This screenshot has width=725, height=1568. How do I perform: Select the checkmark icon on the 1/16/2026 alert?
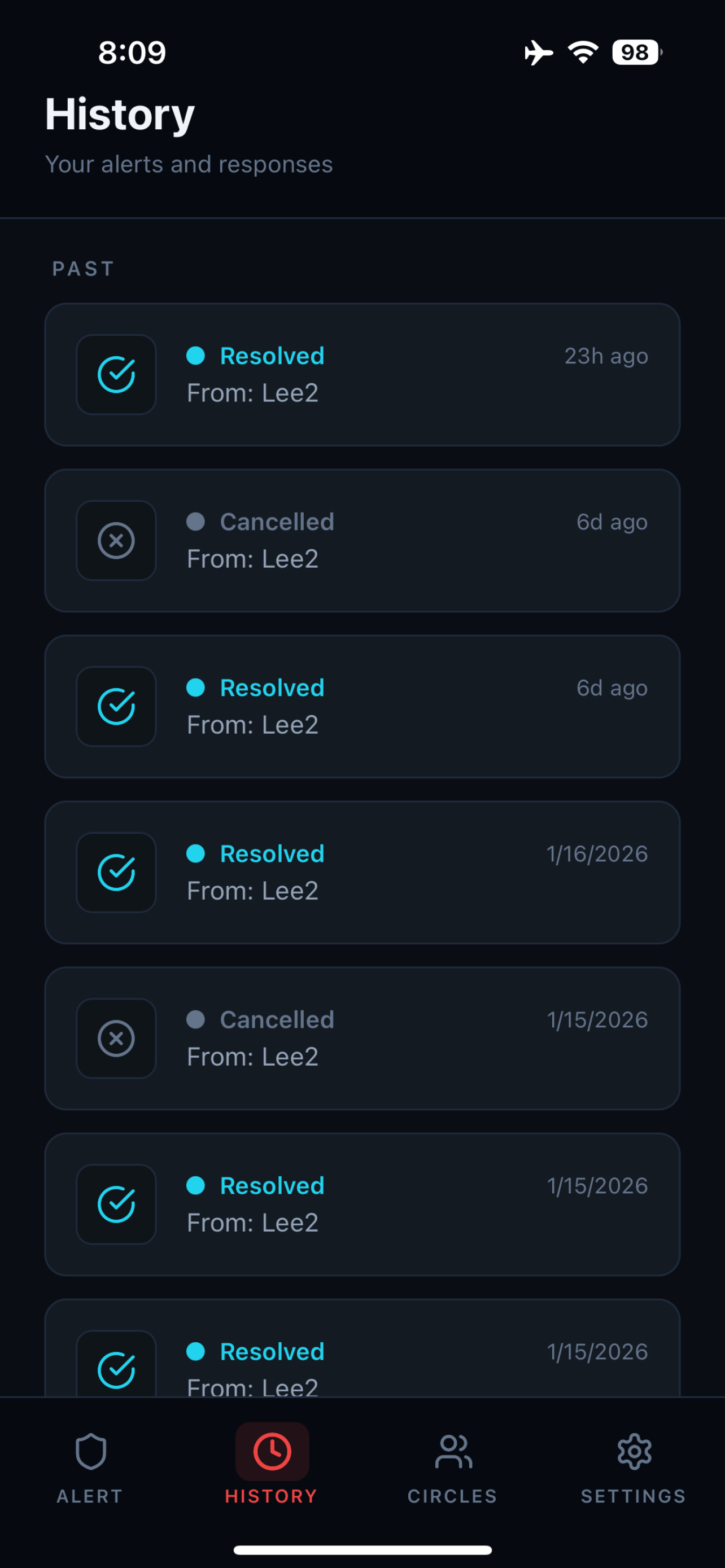point(116,872)
